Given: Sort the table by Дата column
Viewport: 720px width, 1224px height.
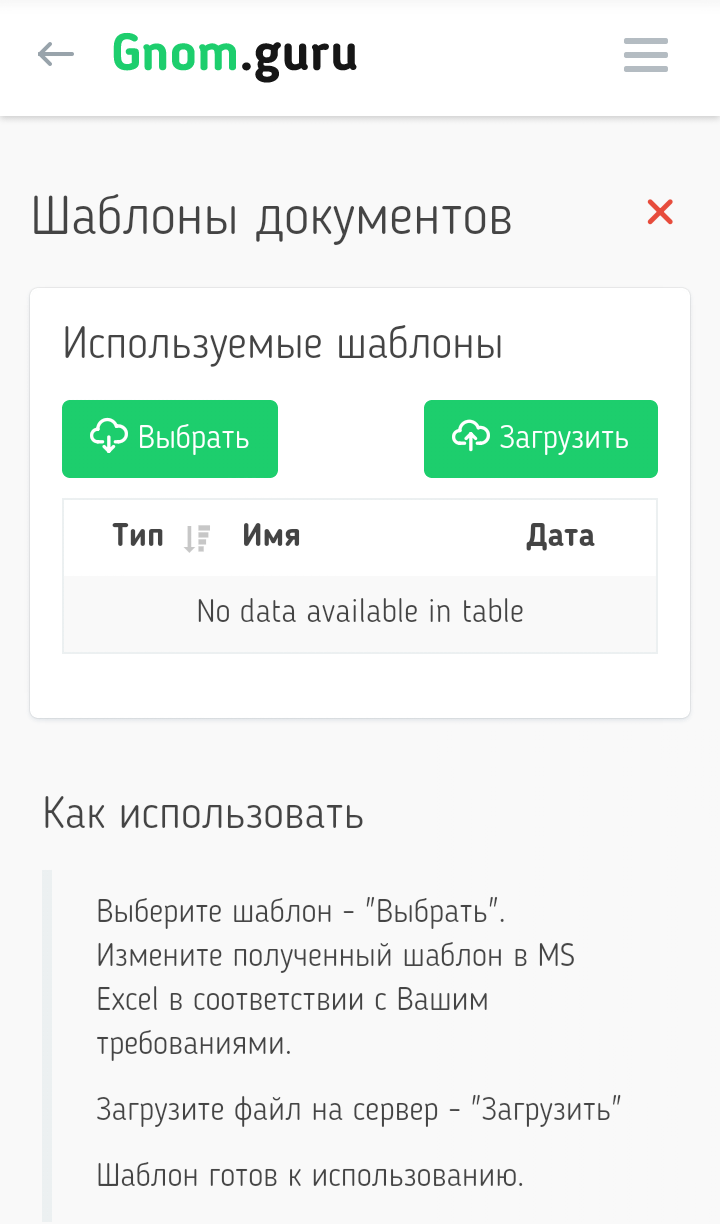Looking at the screenshot, I should (x=560, y=537).
